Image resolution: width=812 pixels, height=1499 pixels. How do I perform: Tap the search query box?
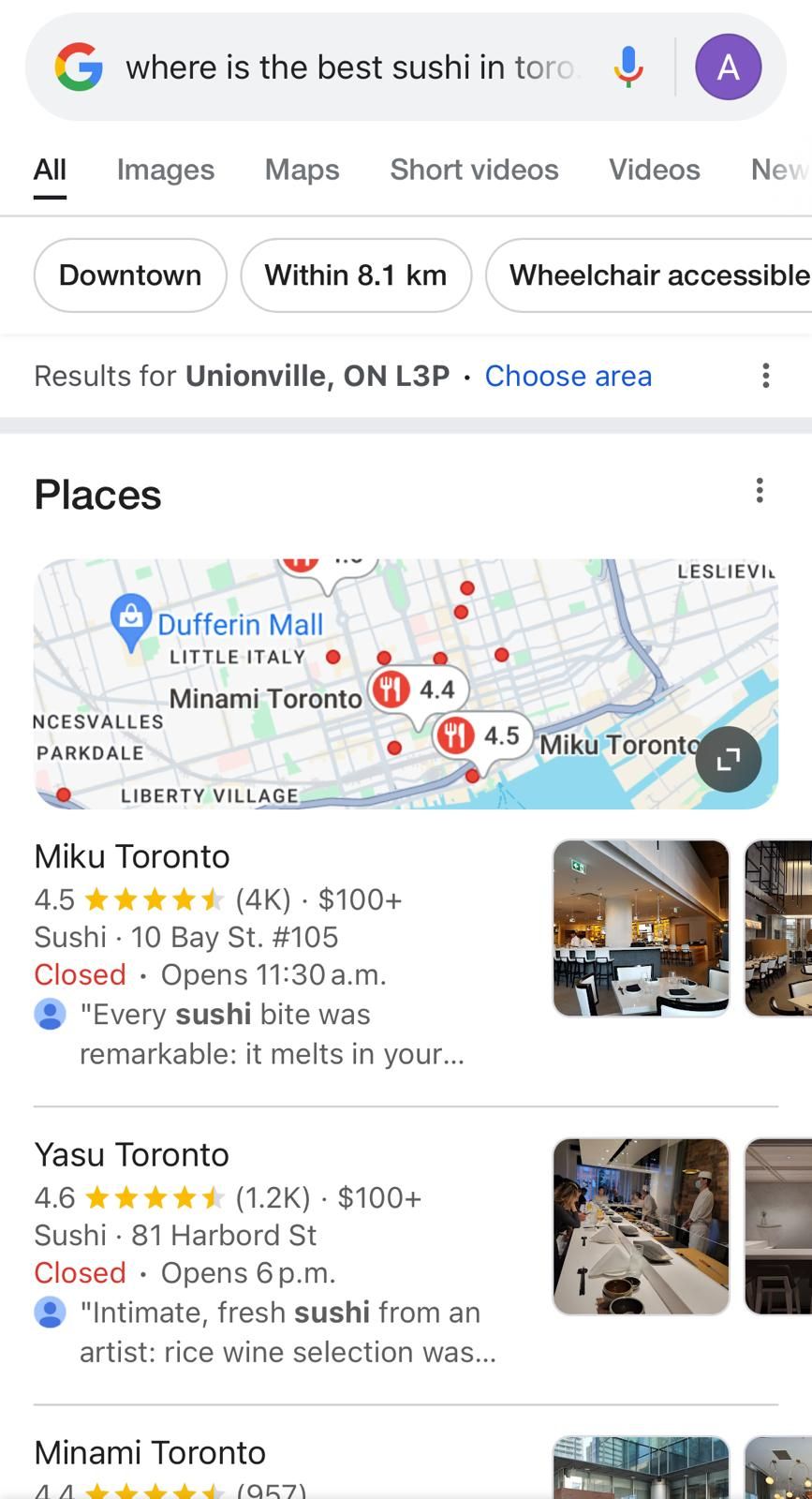pos(351,67)
